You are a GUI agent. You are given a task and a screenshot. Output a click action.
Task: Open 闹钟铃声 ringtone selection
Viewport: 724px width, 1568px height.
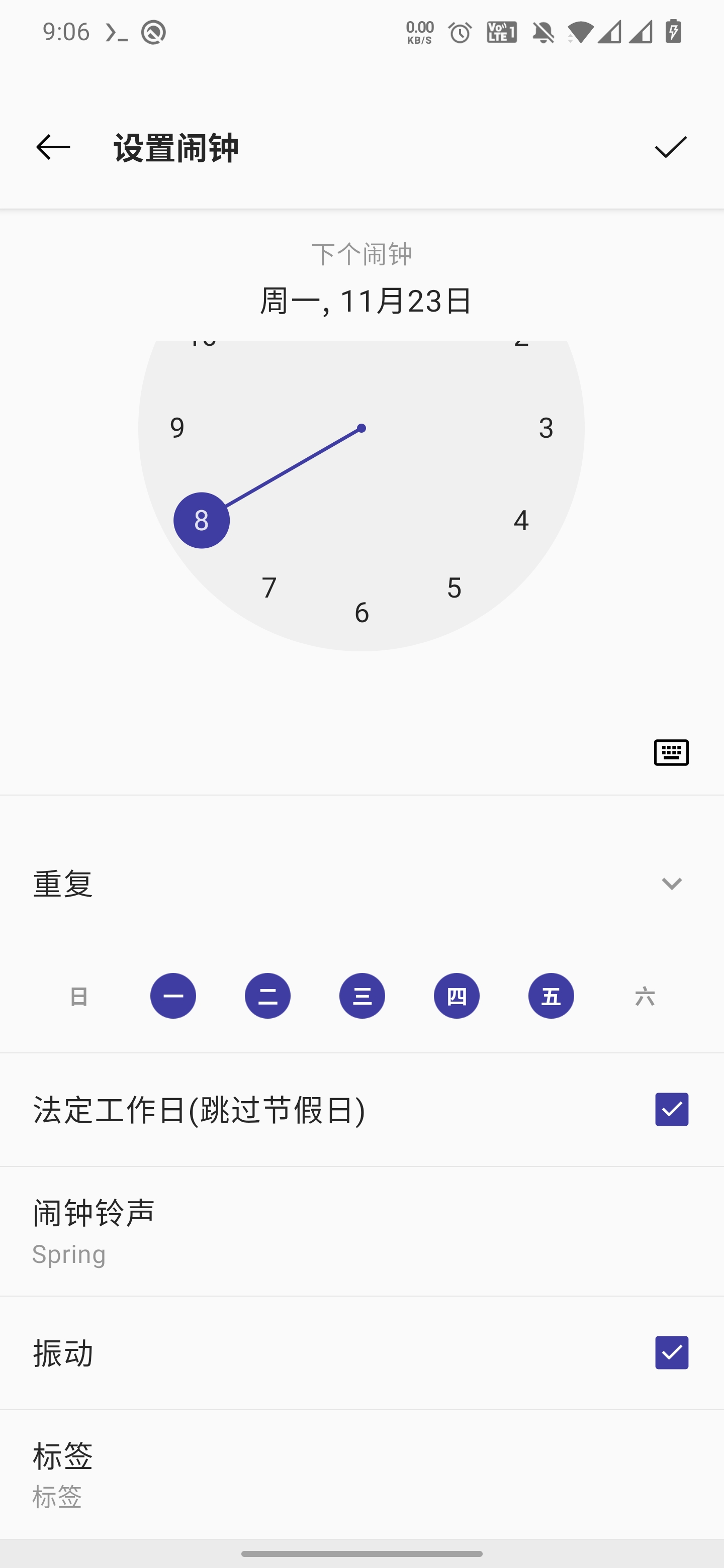click(361, 1231)
